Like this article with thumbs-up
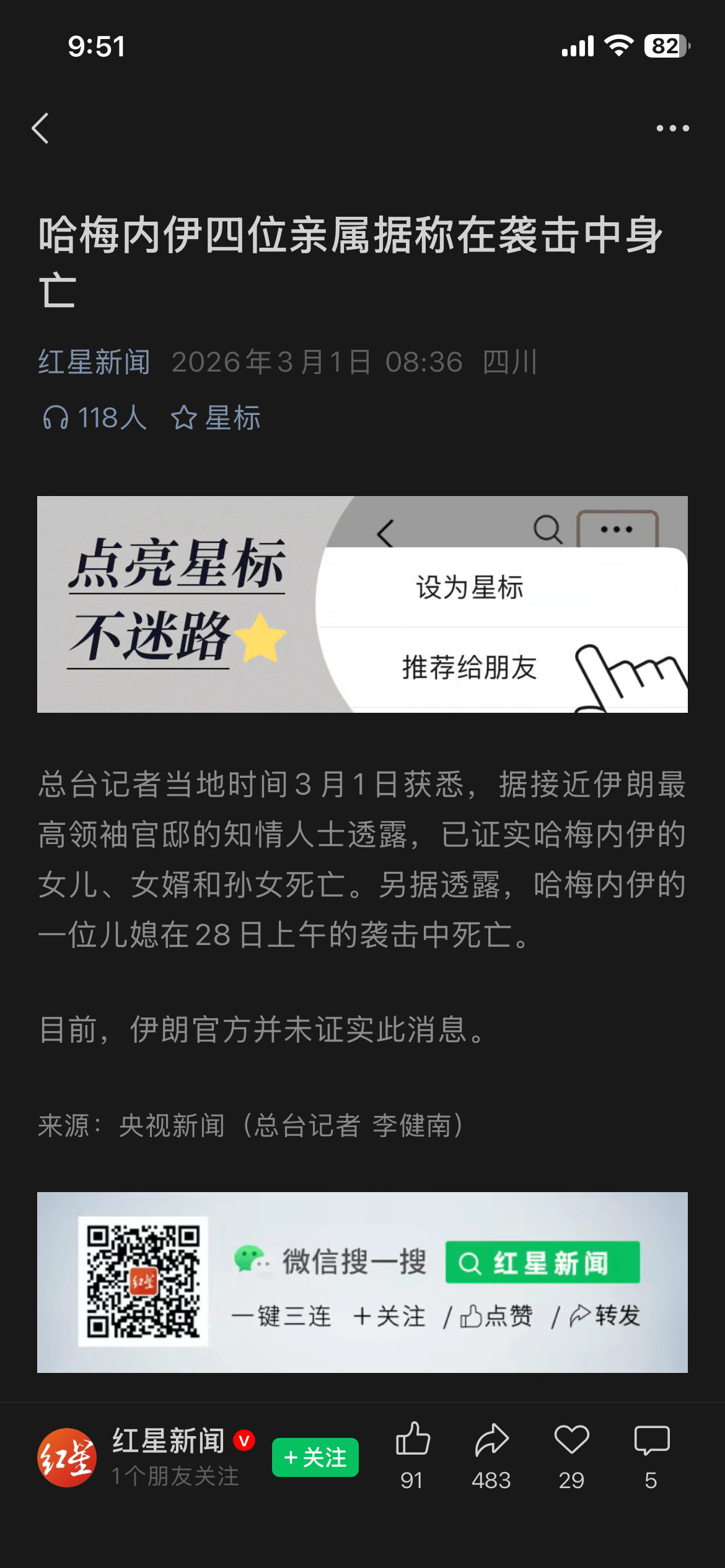The height and width of the screenshot is (1568, 725). 413,1440
